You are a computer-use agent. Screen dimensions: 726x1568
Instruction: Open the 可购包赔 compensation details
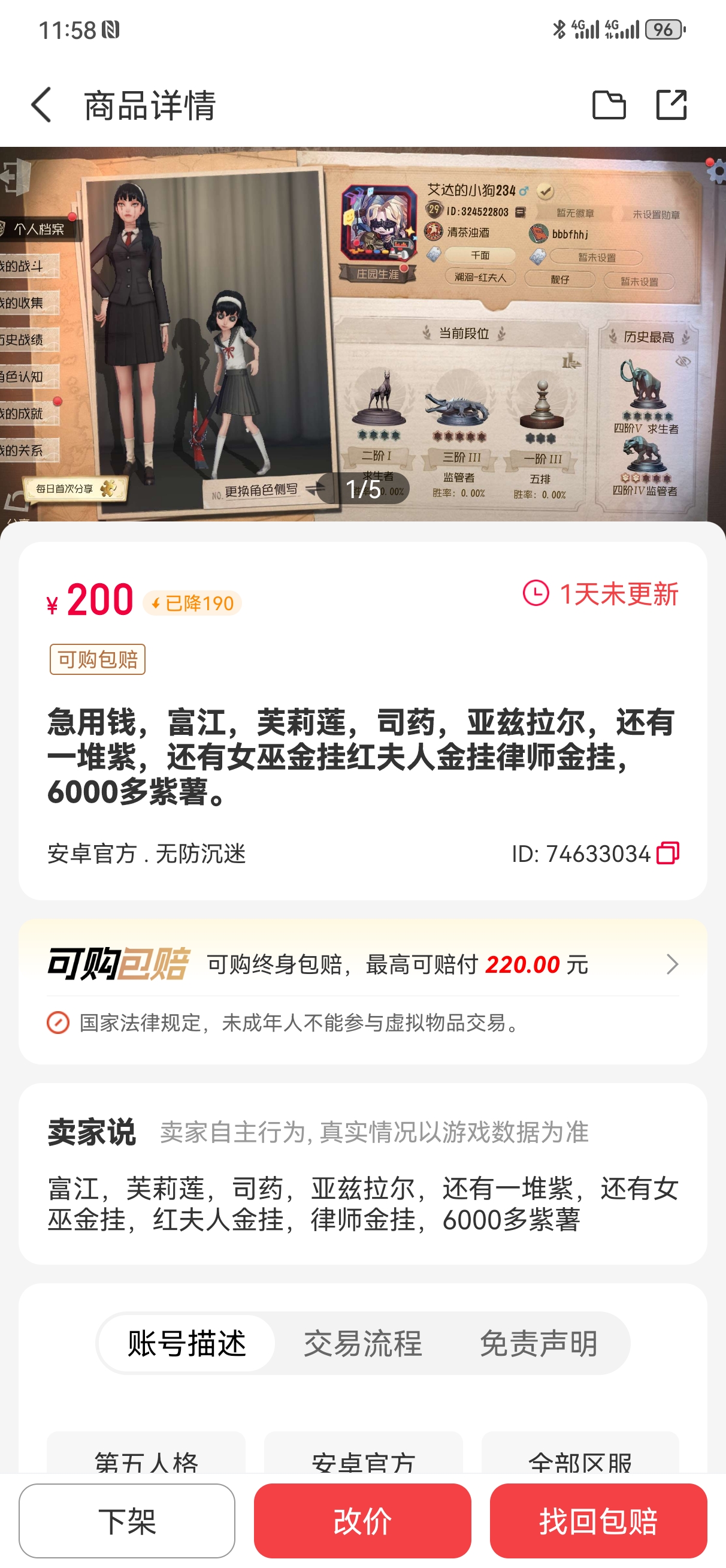(362, 964)
